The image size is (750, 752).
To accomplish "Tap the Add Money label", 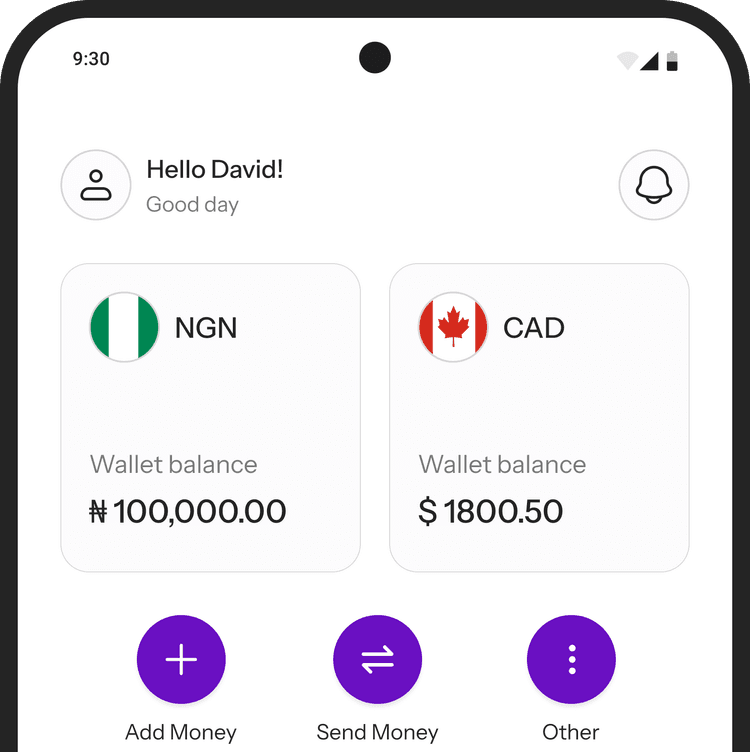I will pos(181,732).
